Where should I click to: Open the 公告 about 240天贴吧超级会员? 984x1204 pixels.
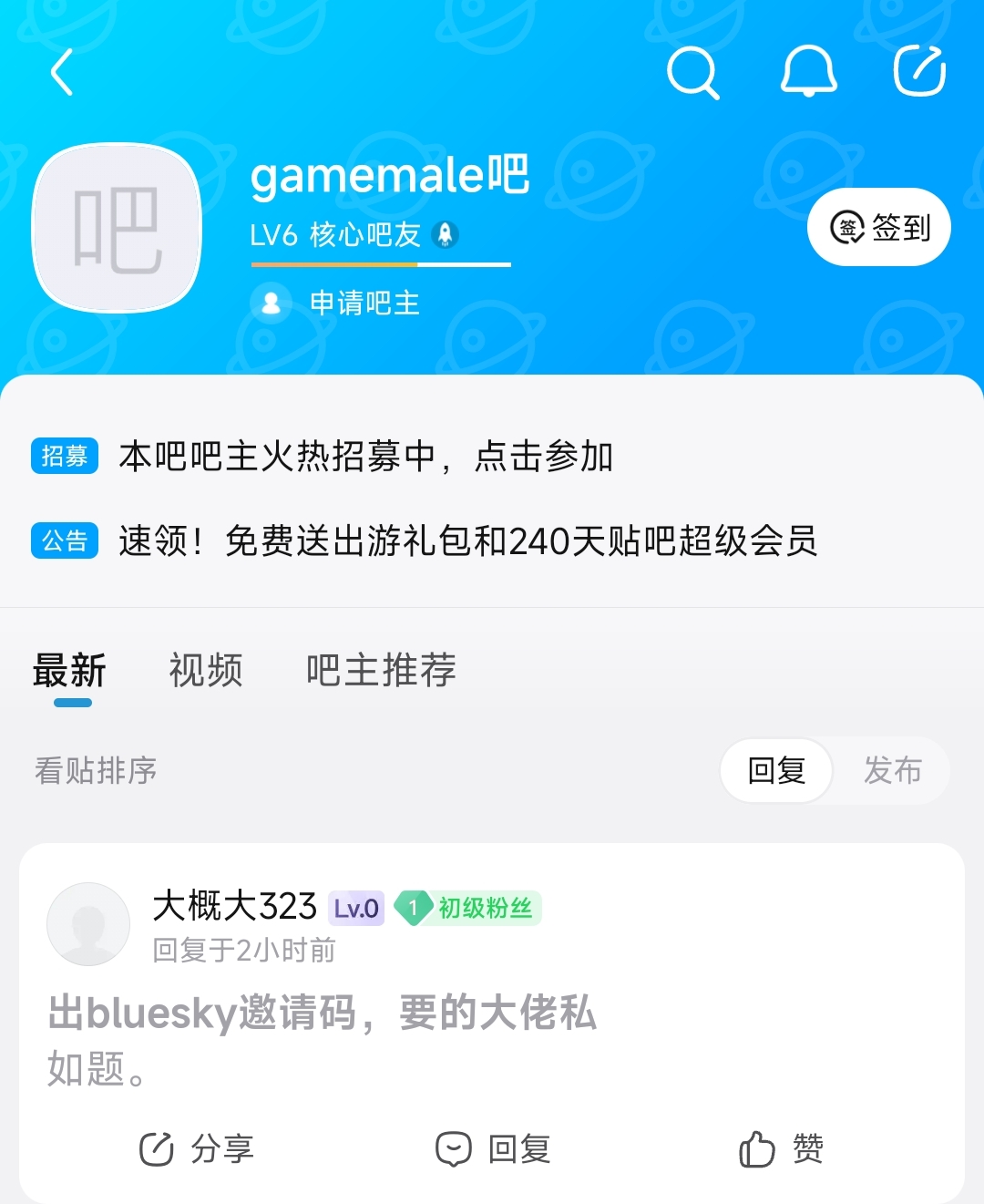466,540
